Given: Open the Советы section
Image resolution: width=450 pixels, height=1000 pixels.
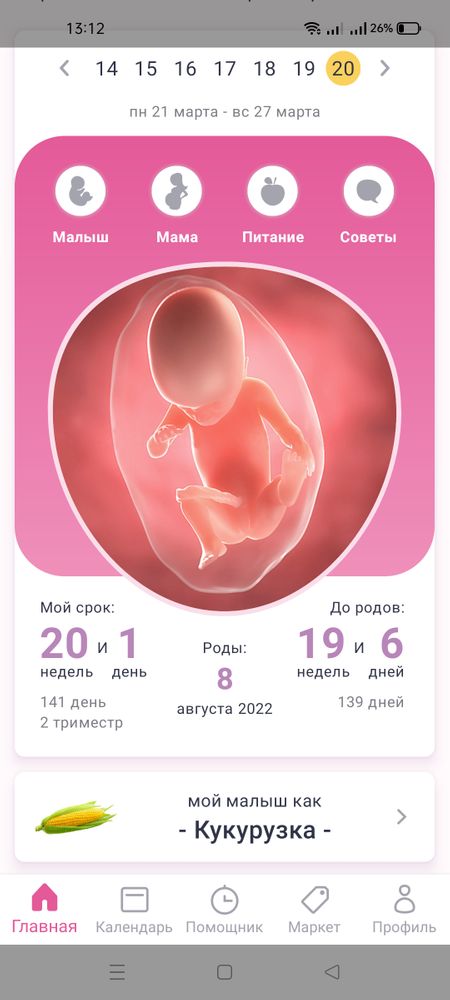Looking at the screenshot, I should coord(368,205).
